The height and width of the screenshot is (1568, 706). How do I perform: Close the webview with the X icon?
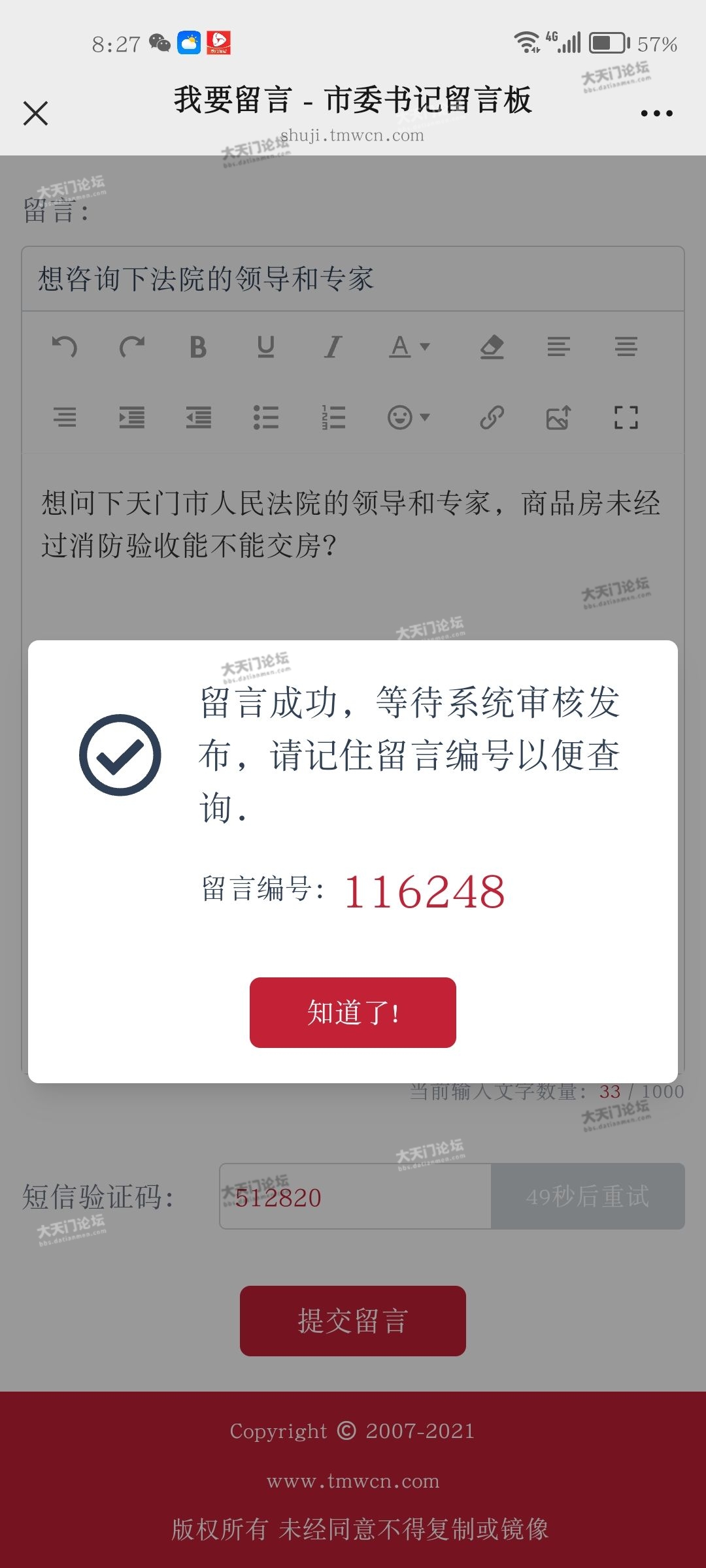(35, 113)
